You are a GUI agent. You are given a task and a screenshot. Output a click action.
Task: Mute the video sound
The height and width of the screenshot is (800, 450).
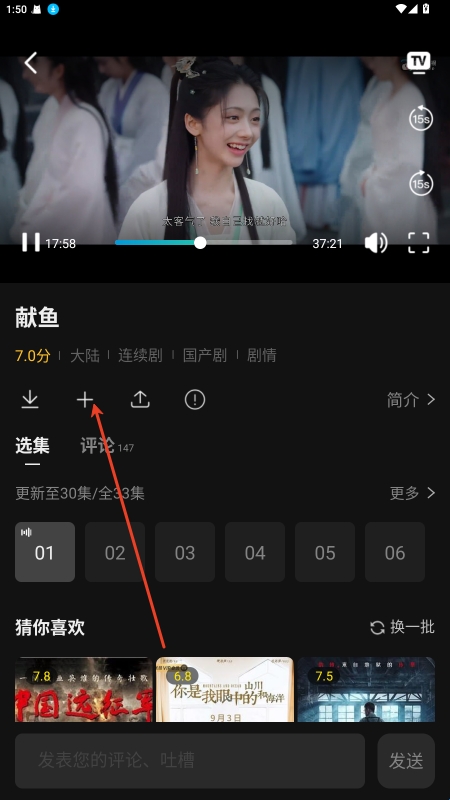tap(376, 243)
